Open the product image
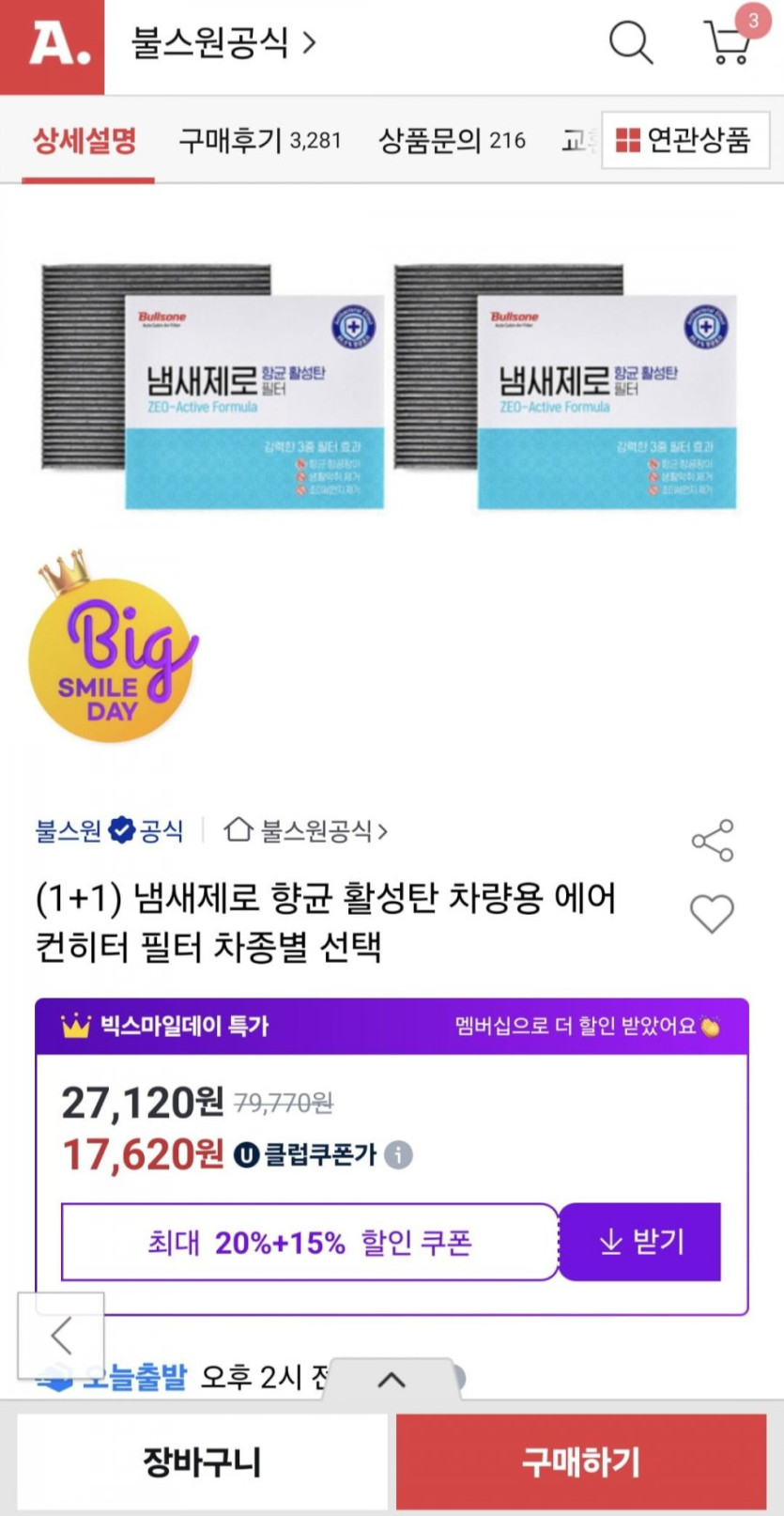 392,387
